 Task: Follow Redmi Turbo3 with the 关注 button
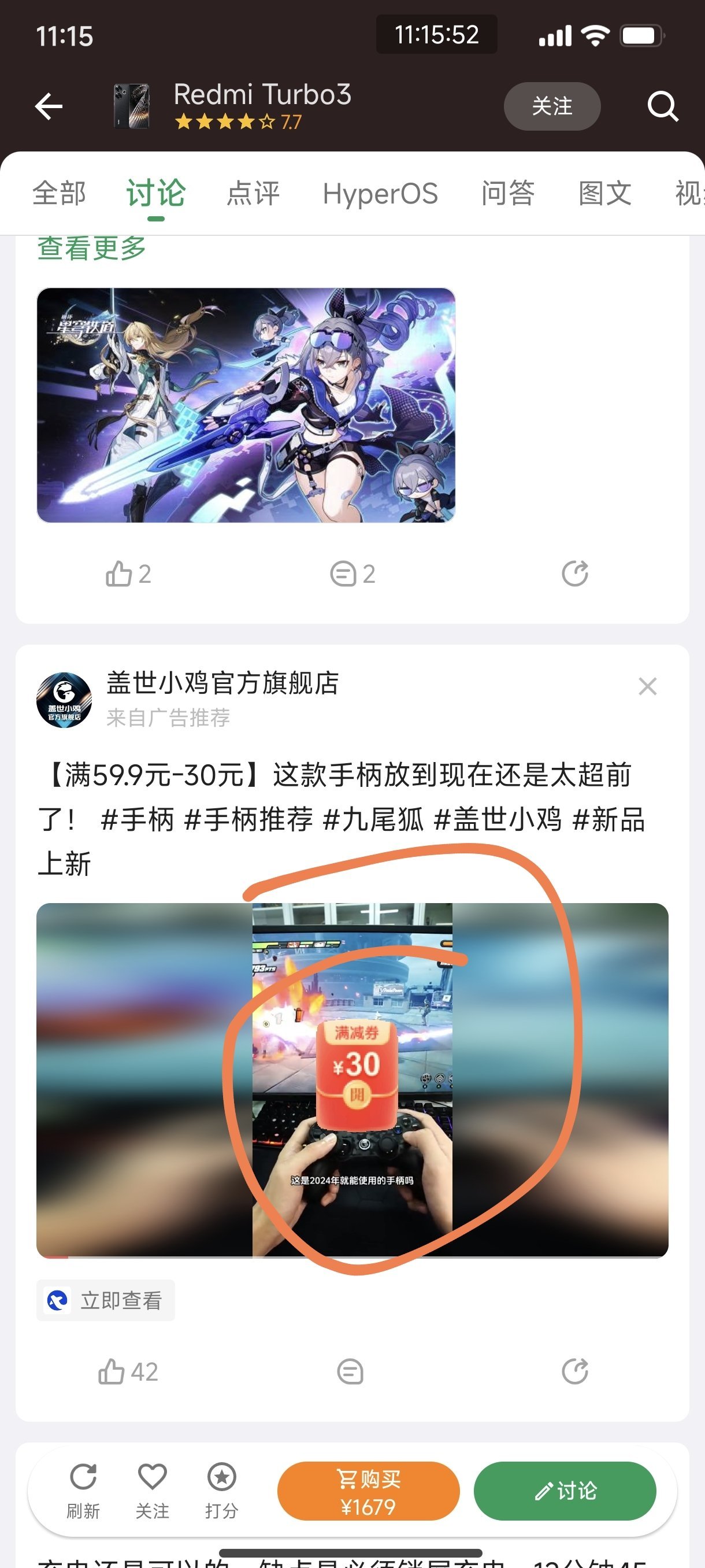pos(552,106)
